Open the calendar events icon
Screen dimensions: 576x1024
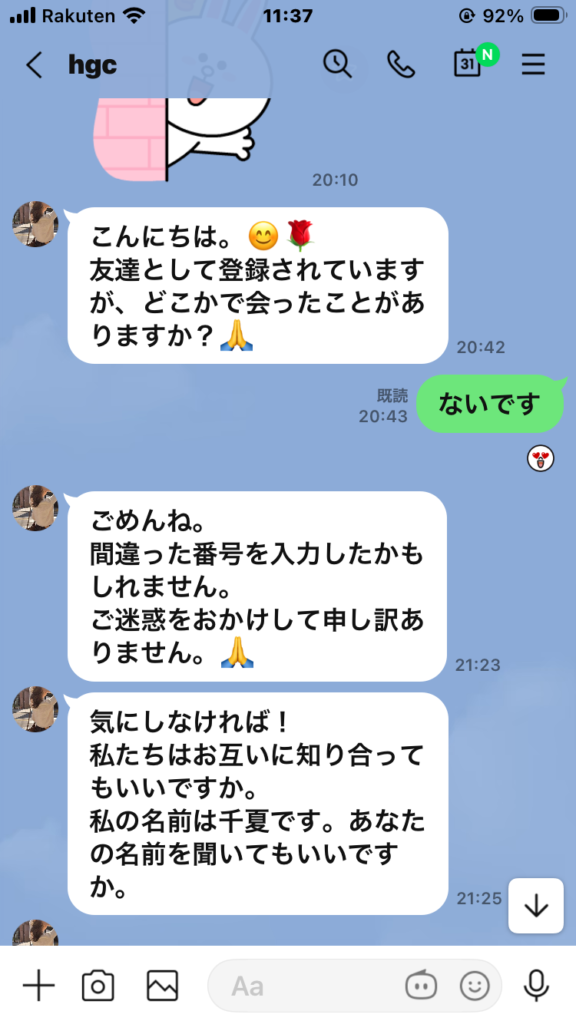tap(468, 63)
